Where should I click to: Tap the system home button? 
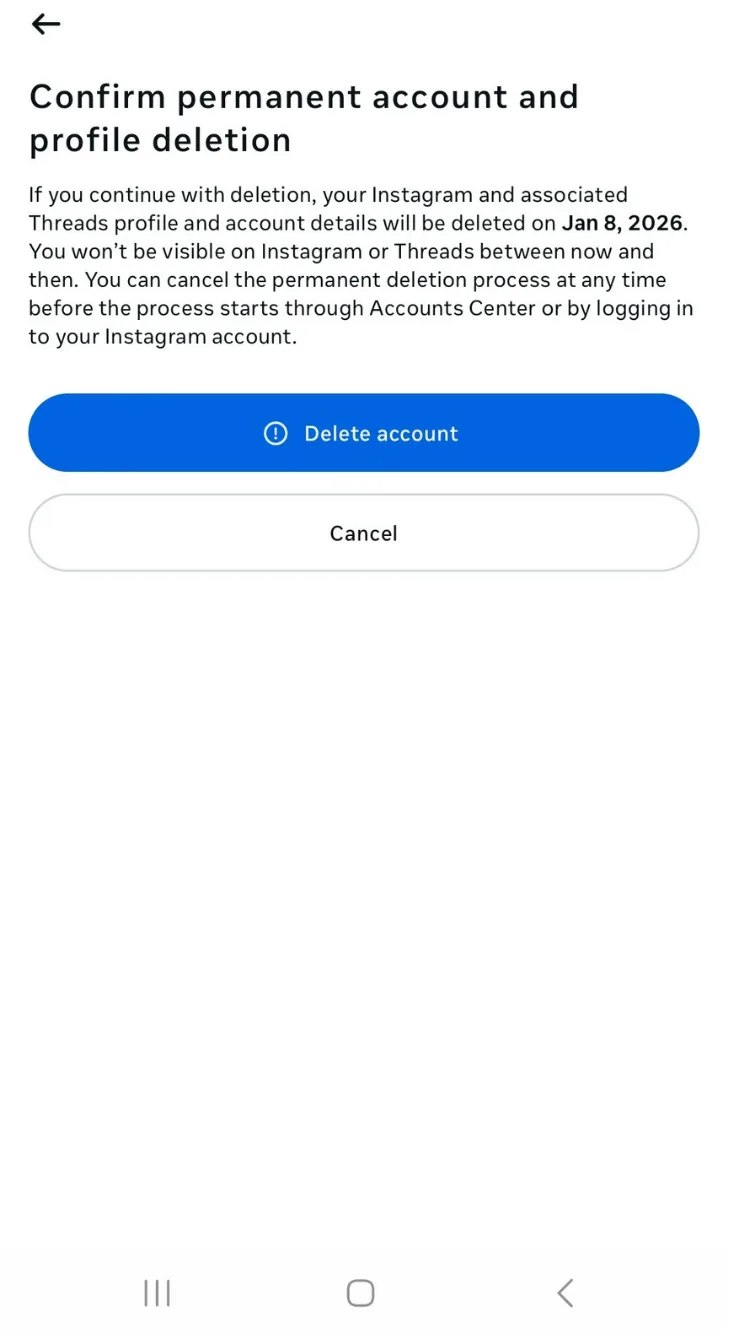point(361,1293)
